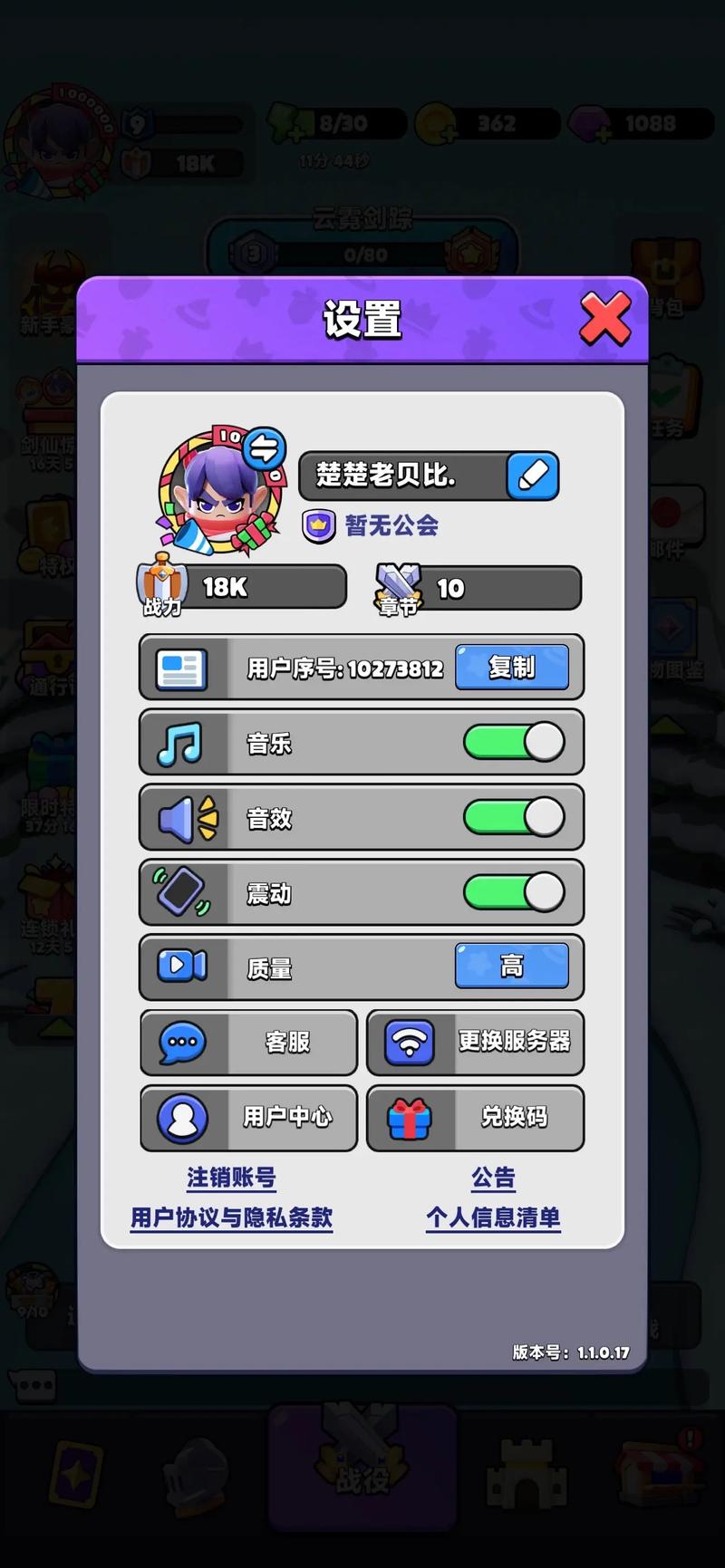Enter a 兑换码 redeem code
This screenshot has width=725, height=1568.
(x=476, y=1118)
